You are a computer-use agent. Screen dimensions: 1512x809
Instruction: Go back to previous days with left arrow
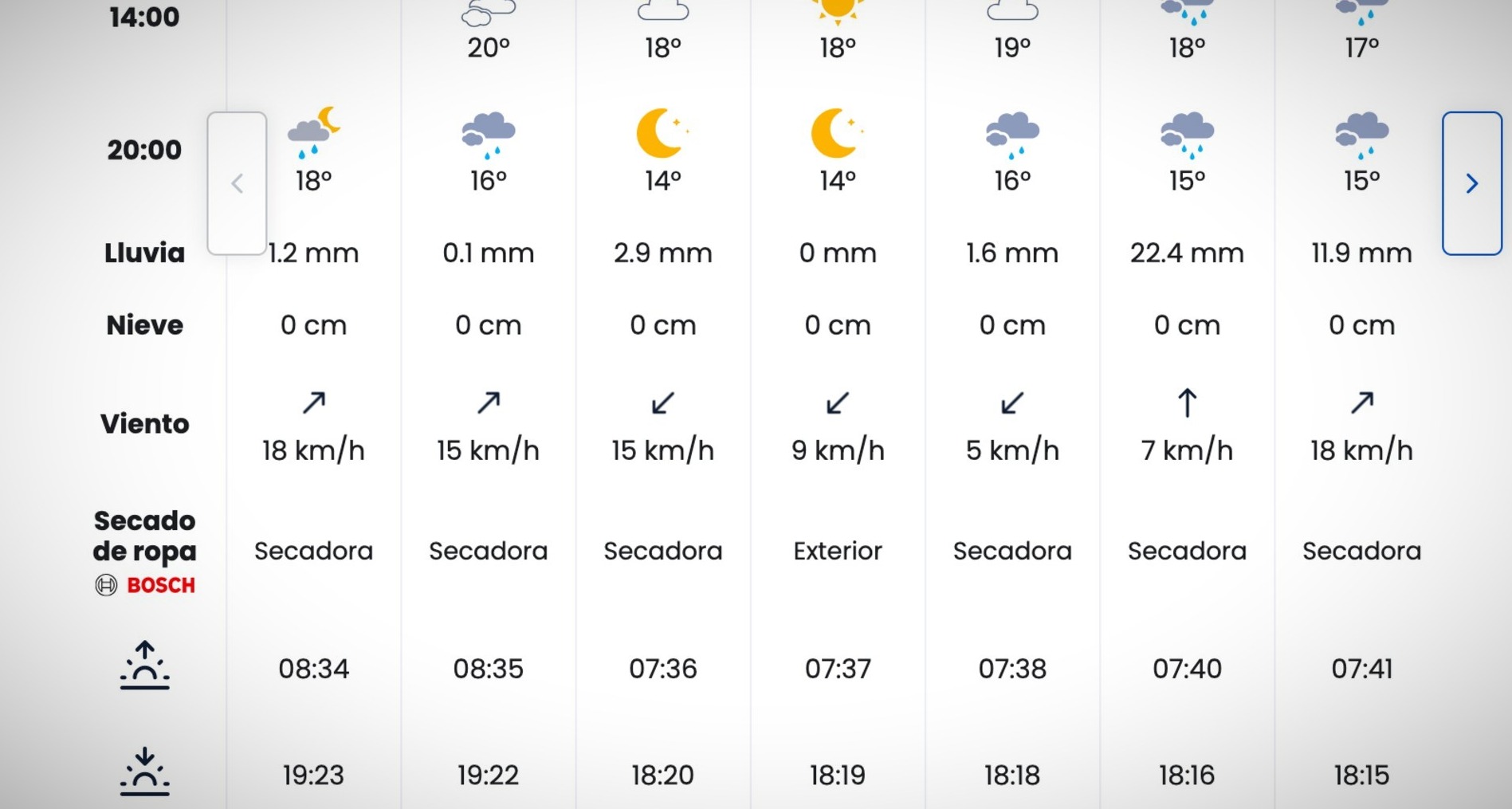[237, 183]
